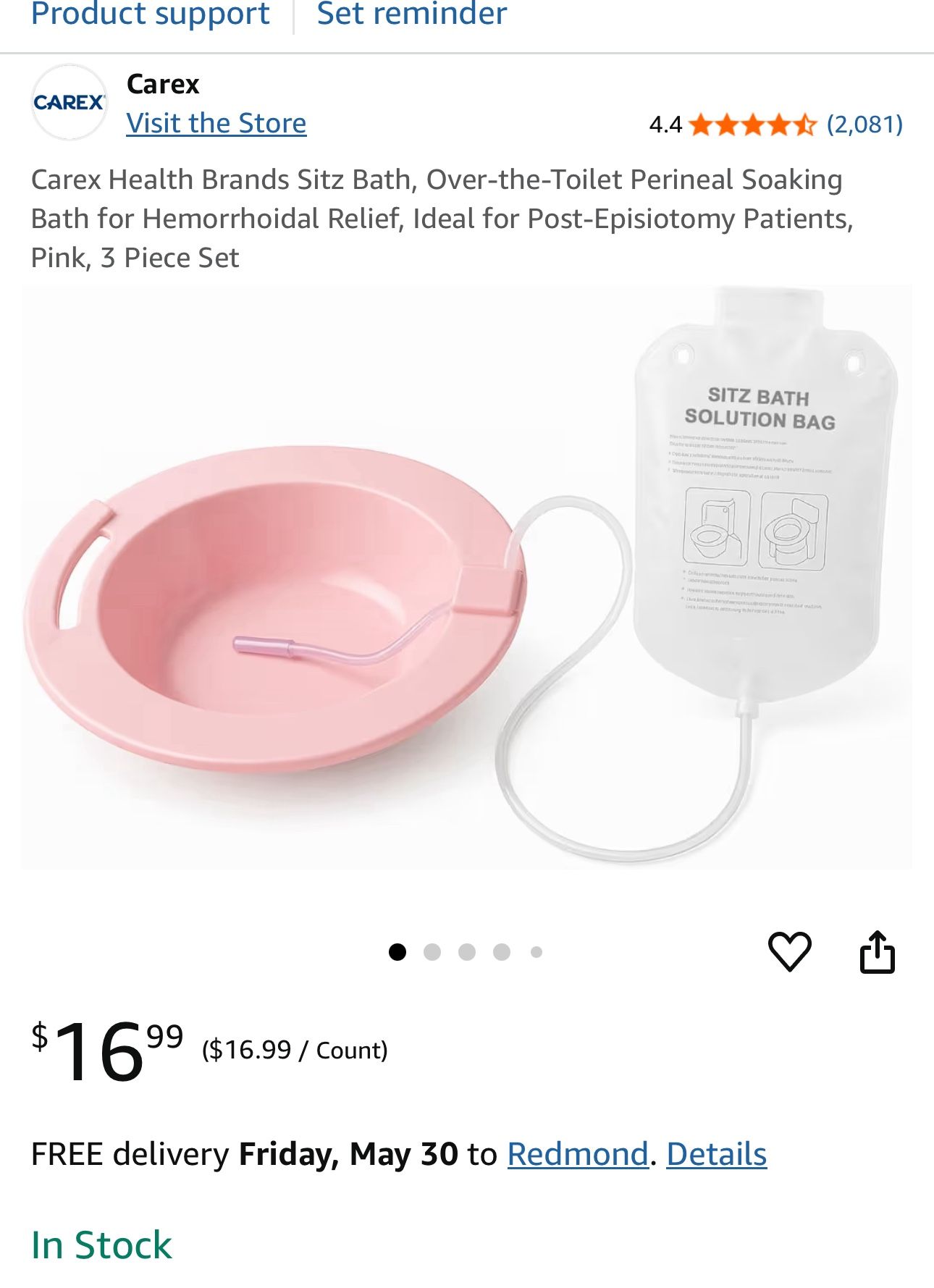Change delivery location Redmond
This screenshot has height=1288, width=934.
577,1153
